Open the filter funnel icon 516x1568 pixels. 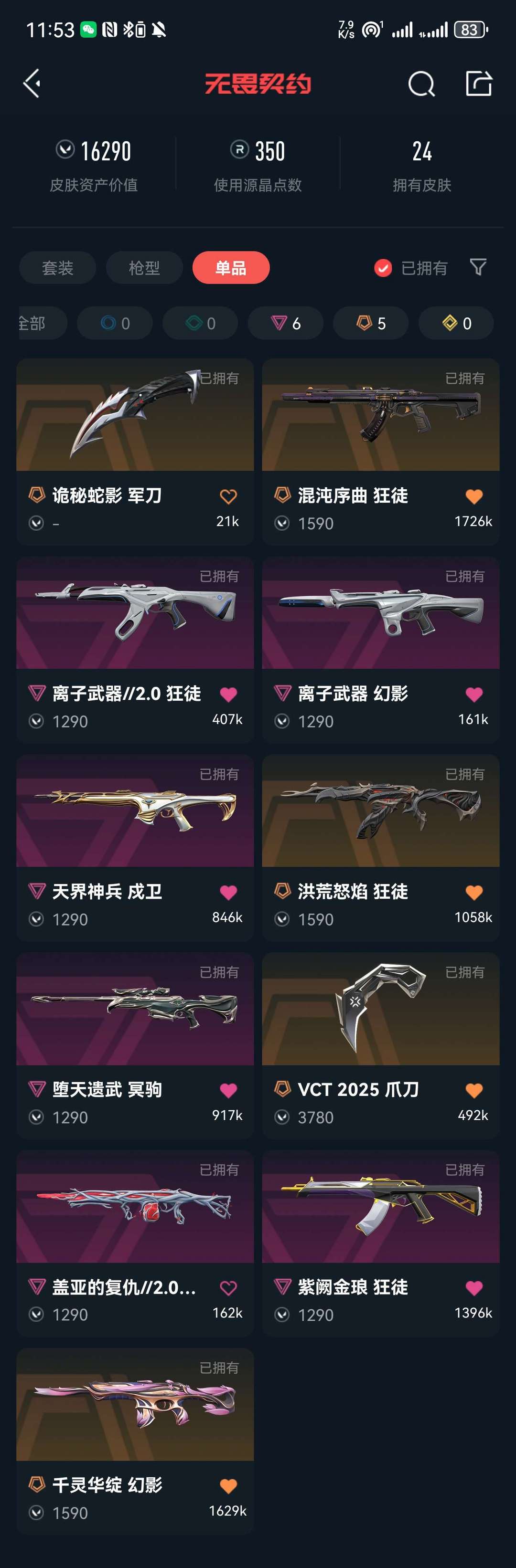pyautogui.click(x=478, y=267)
